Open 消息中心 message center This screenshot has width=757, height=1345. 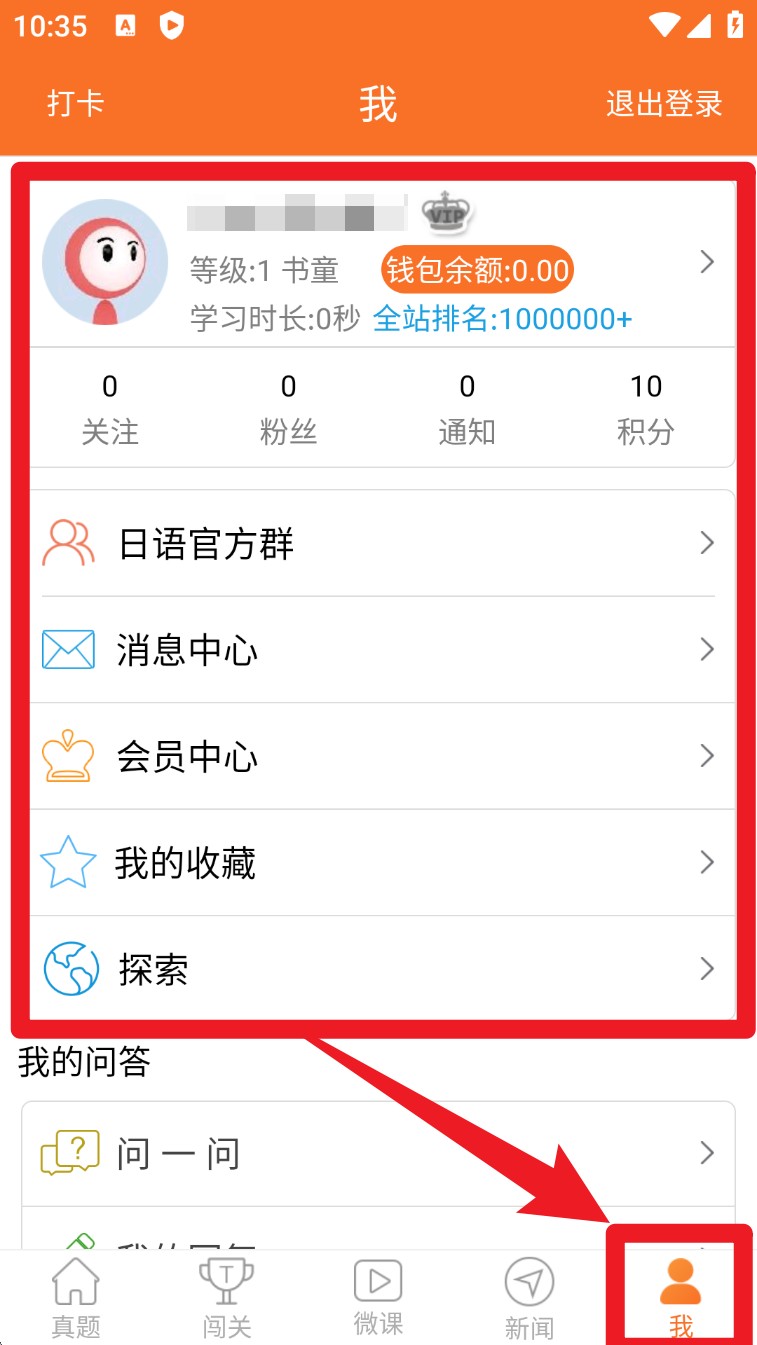(x=380, y=650)
